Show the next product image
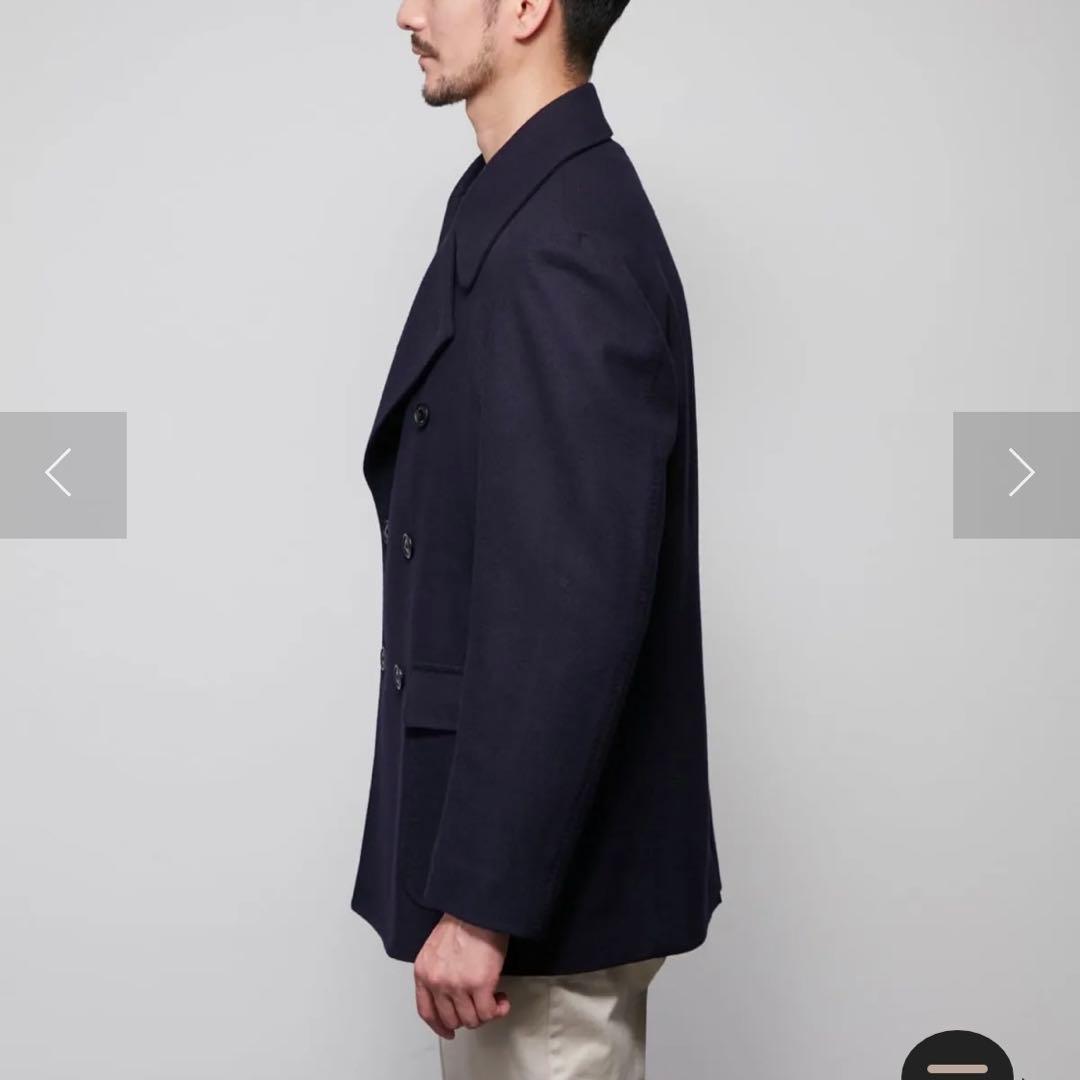 click(1017, 474)
